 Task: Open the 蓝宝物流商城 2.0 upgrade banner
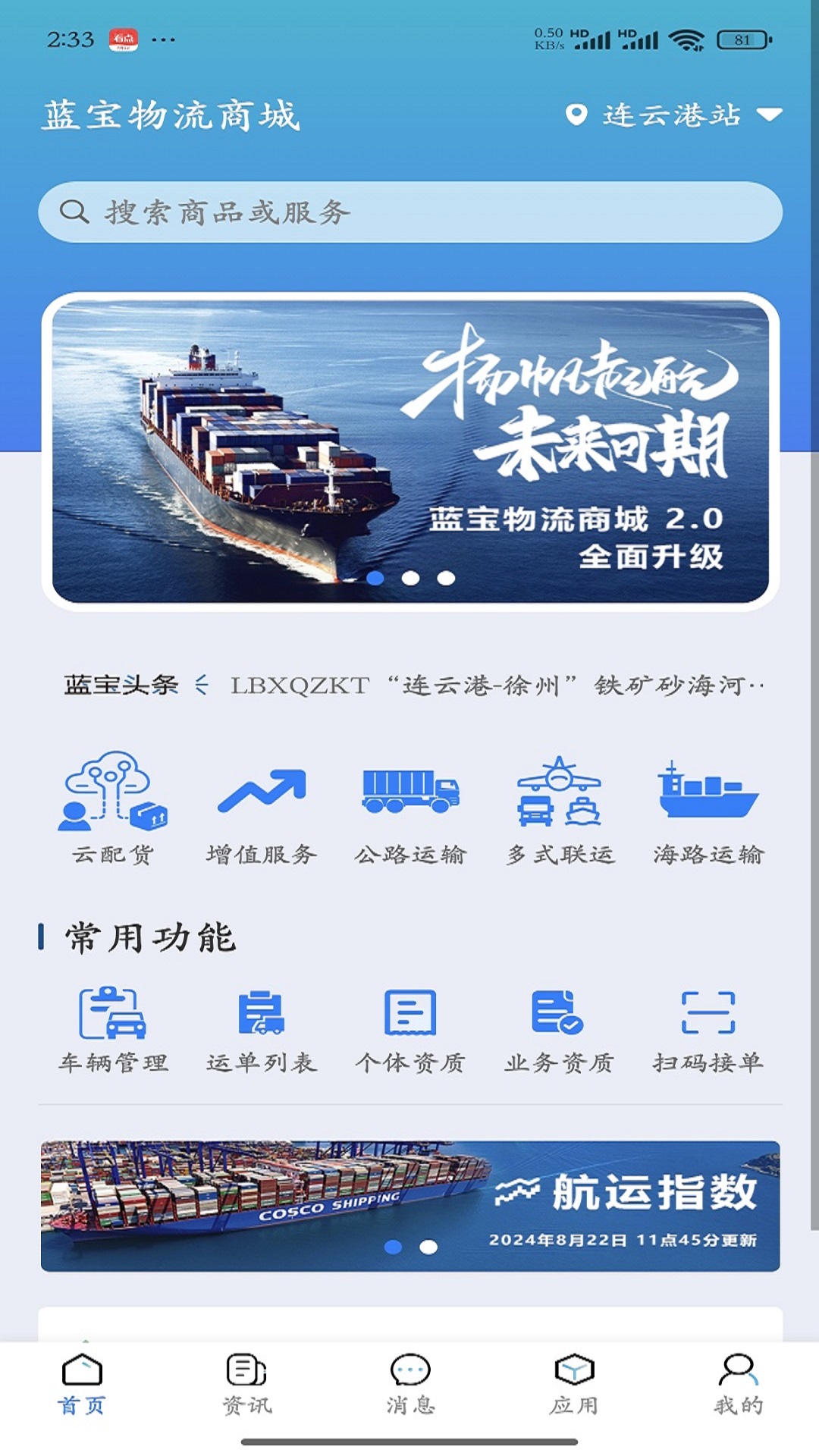(410, 452)
